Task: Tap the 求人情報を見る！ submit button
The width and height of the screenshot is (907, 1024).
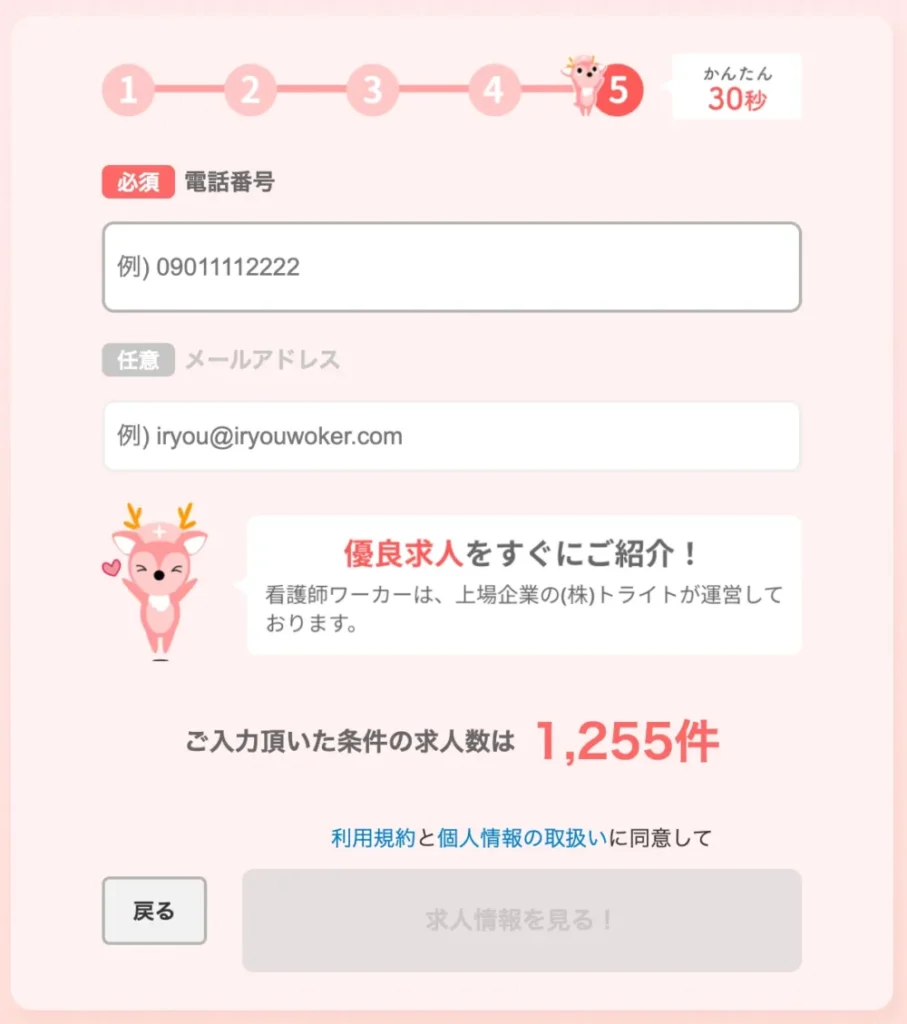Action: (521, 920)
